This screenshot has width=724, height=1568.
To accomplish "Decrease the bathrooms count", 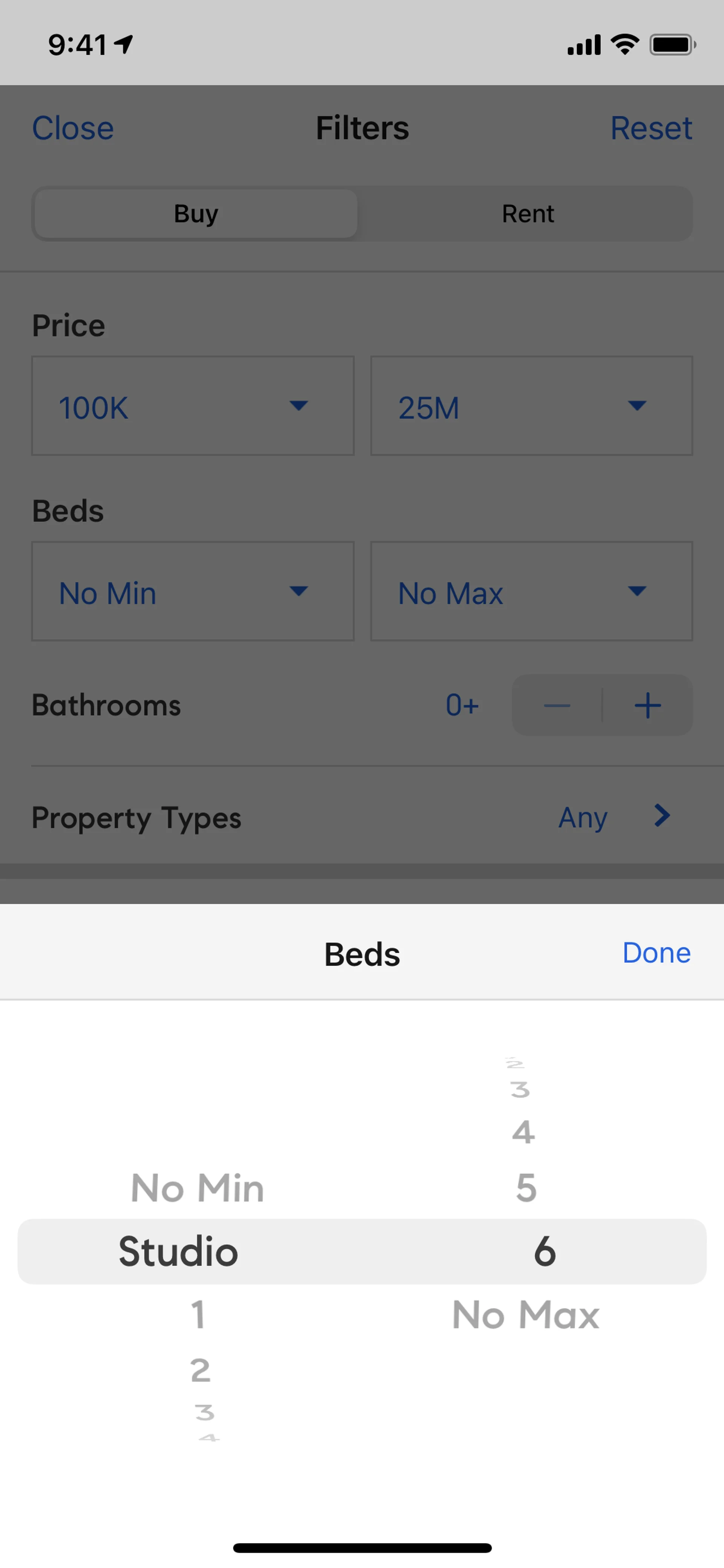I will pos(557,705).
